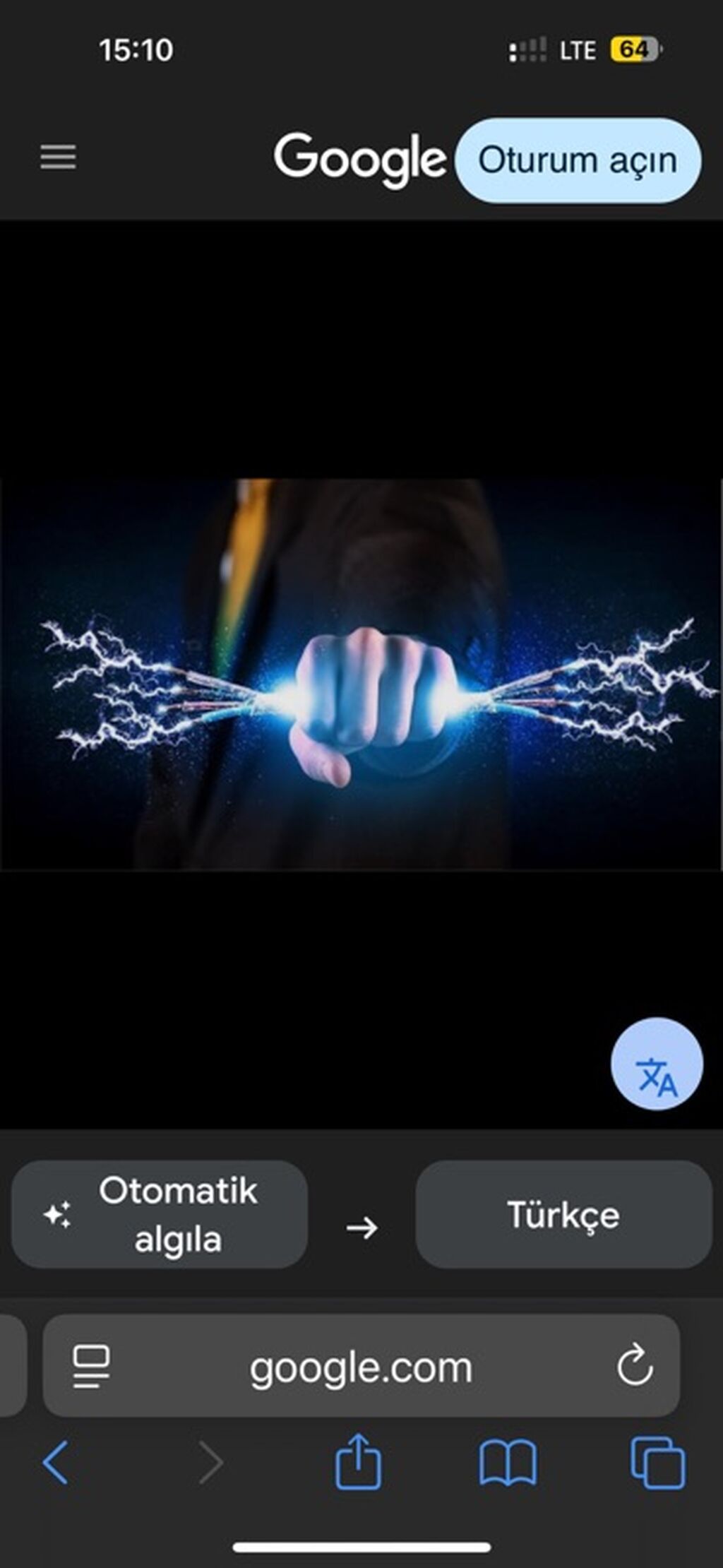This screenshot has width=723, height=1568.
Task: Choose the Türkçe target language
Action: coord(563,1214)
